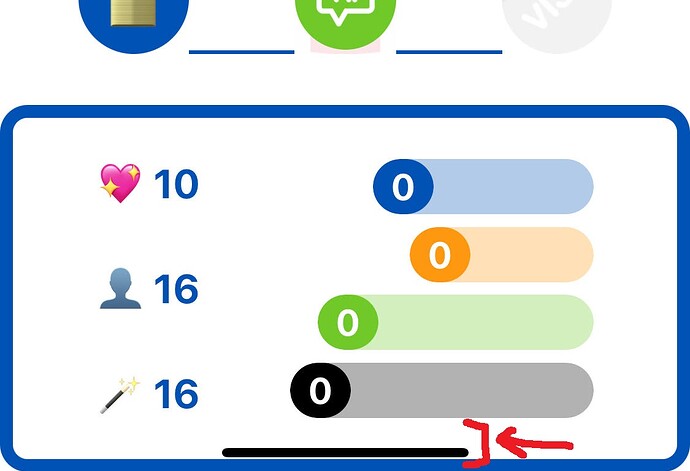Tap the black slider handle showing 0
This screenshot has width=690, height=471.
point(320,391)
